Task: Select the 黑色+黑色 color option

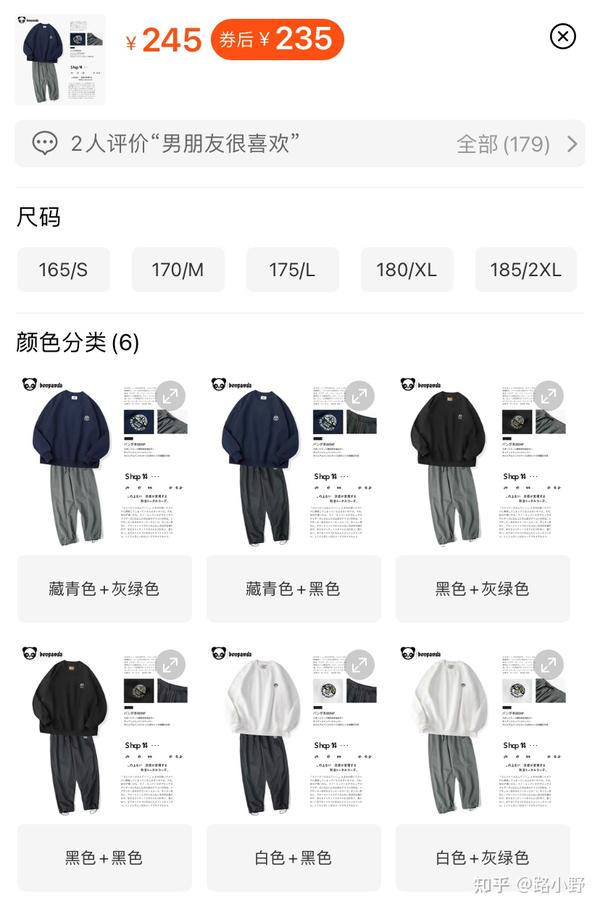Action: pos(104,858)
